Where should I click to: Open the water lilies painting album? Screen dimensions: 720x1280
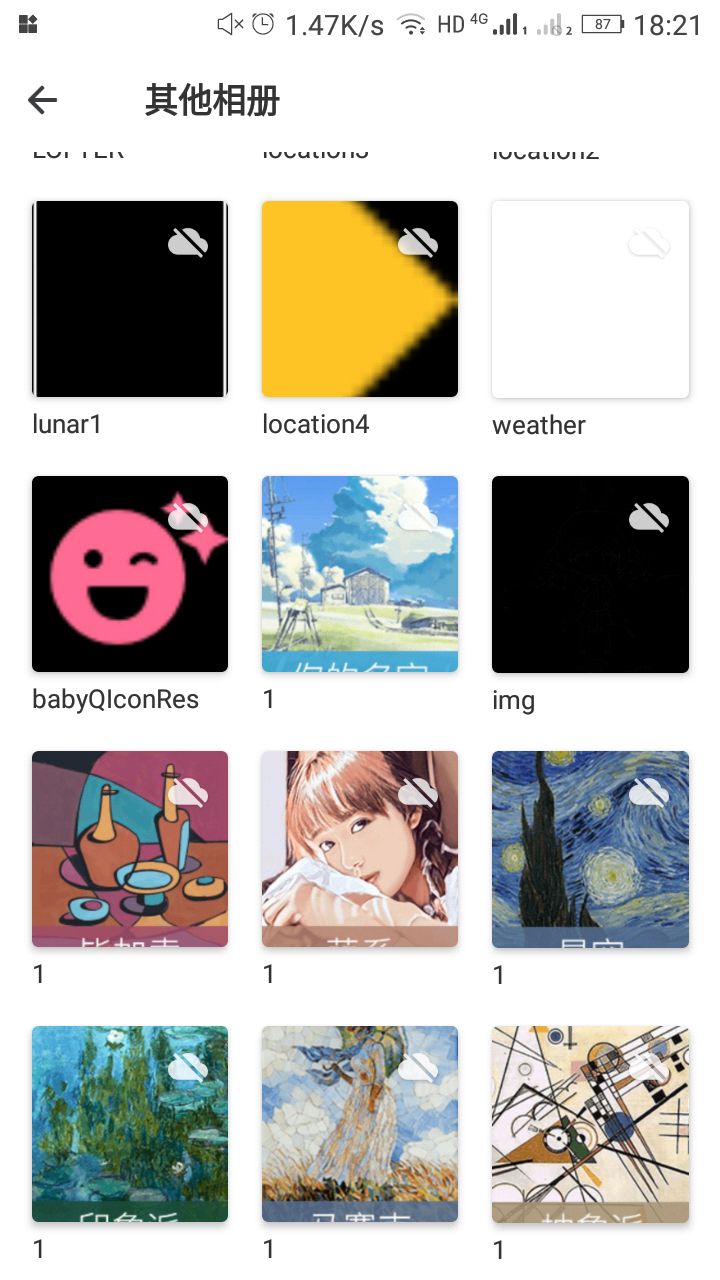[130, 1124]
